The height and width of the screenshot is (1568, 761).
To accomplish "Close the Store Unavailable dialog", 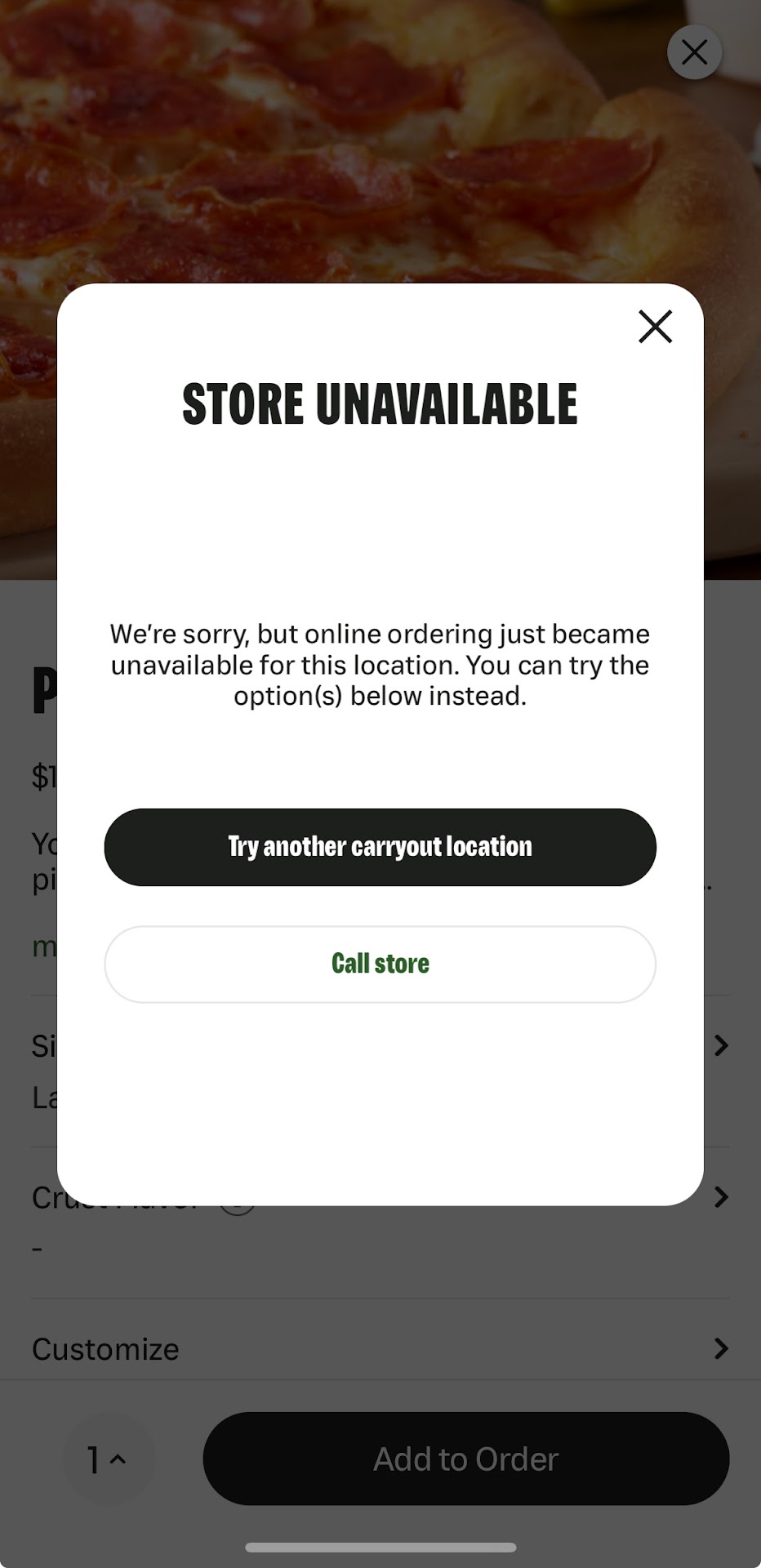I will [655, 327].
